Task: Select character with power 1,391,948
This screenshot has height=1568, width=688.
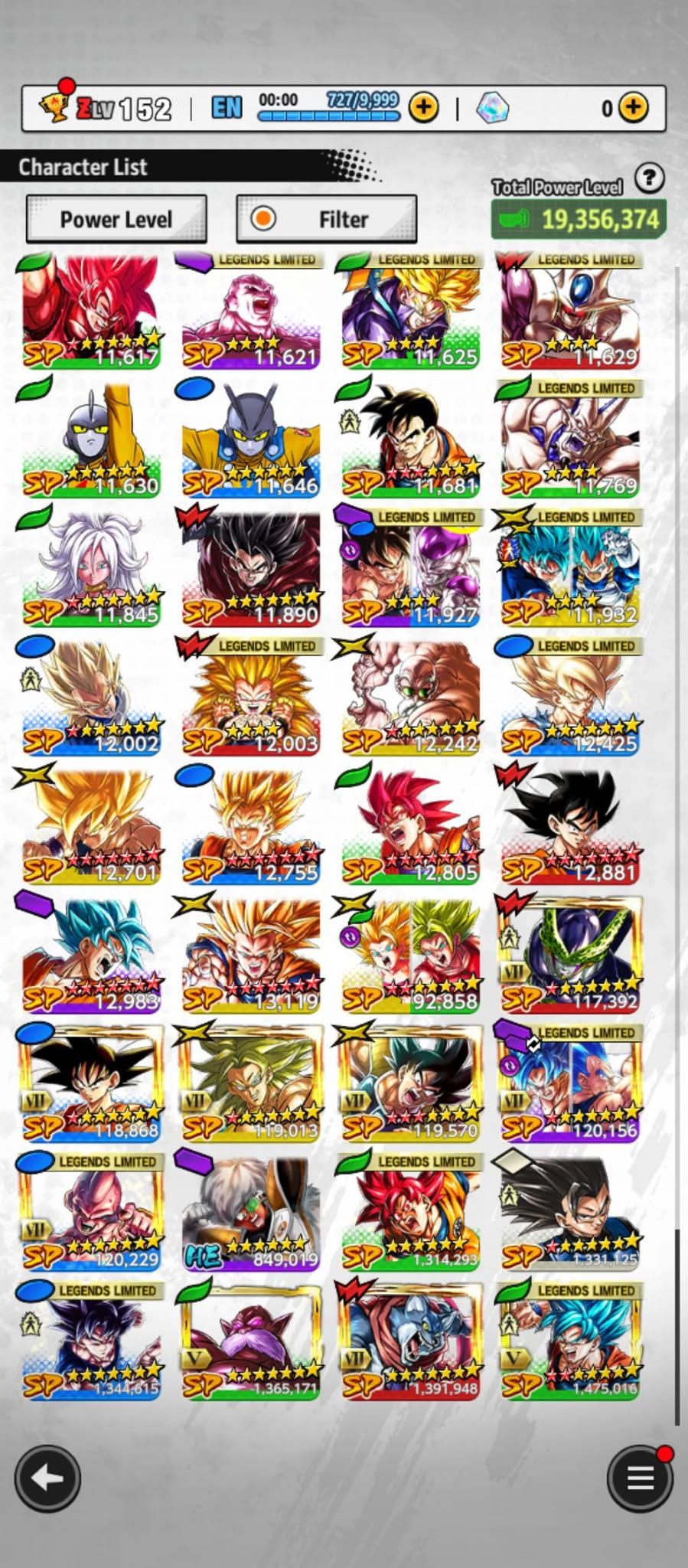Action: (x=411, y=1340)
